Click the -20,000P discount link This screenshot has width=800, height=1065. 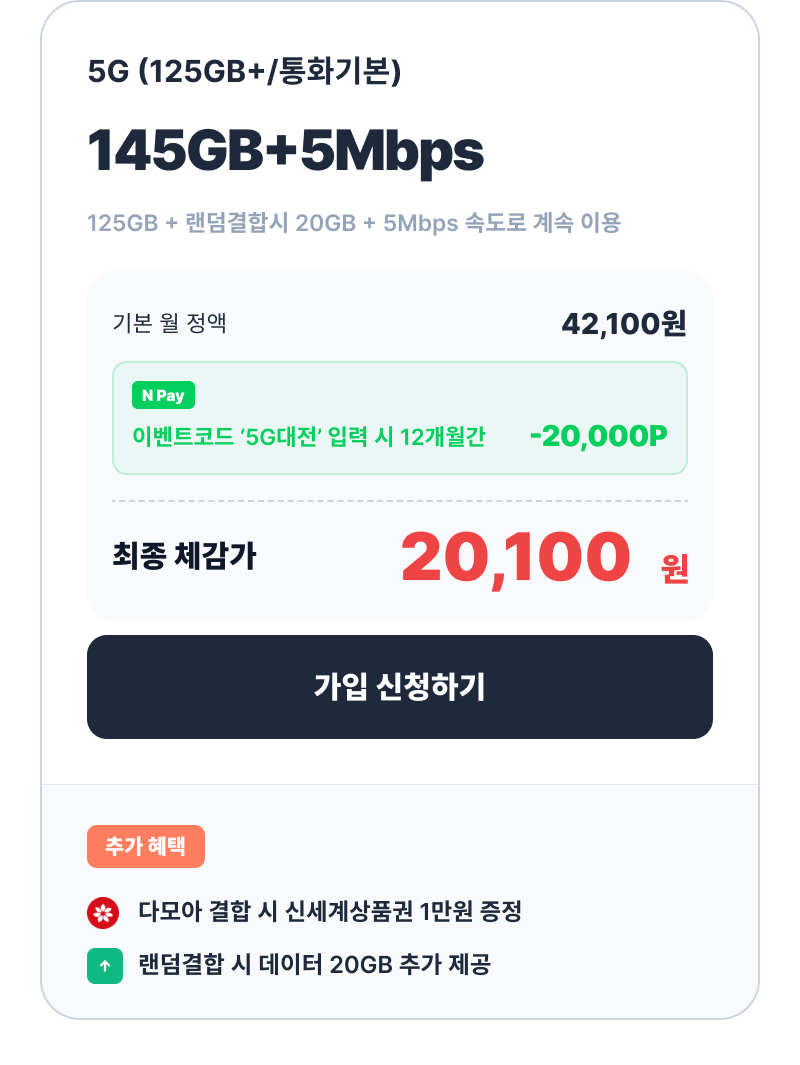tap(596, 437)
